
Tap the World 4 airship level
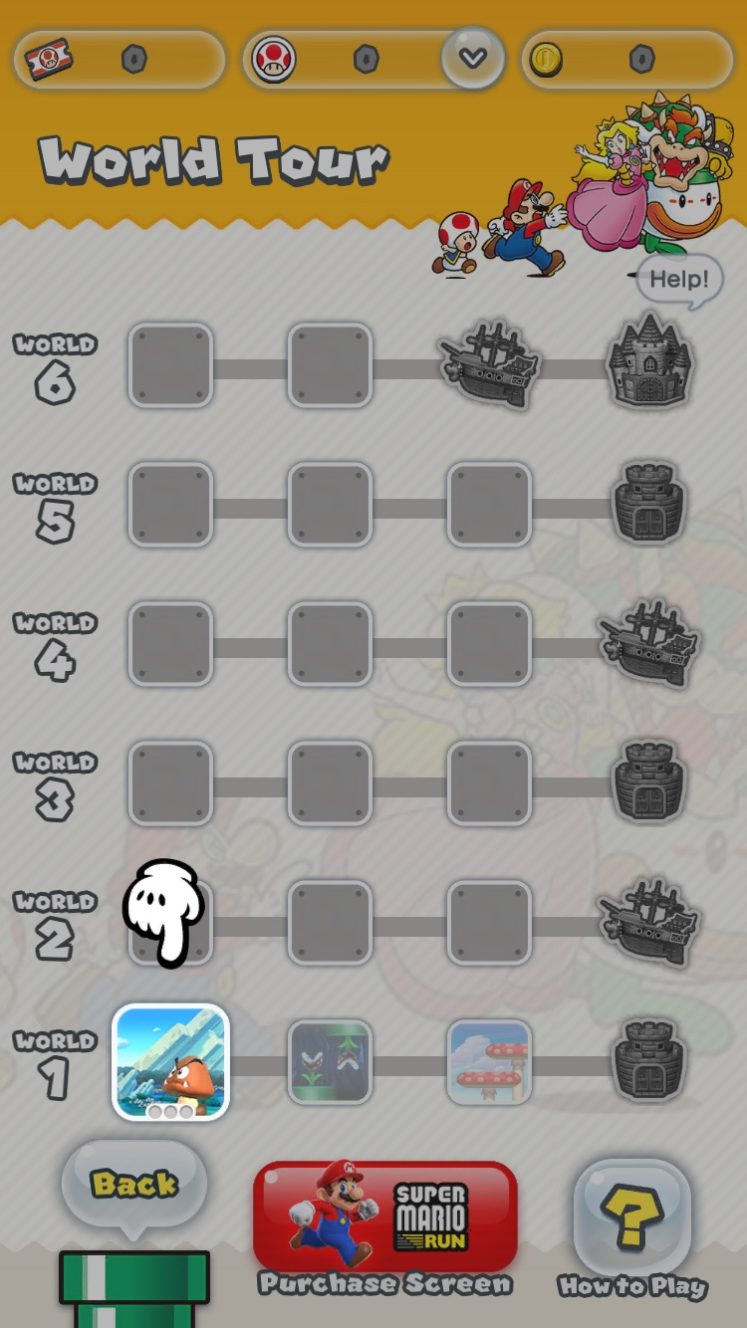[x=648, y=644]
